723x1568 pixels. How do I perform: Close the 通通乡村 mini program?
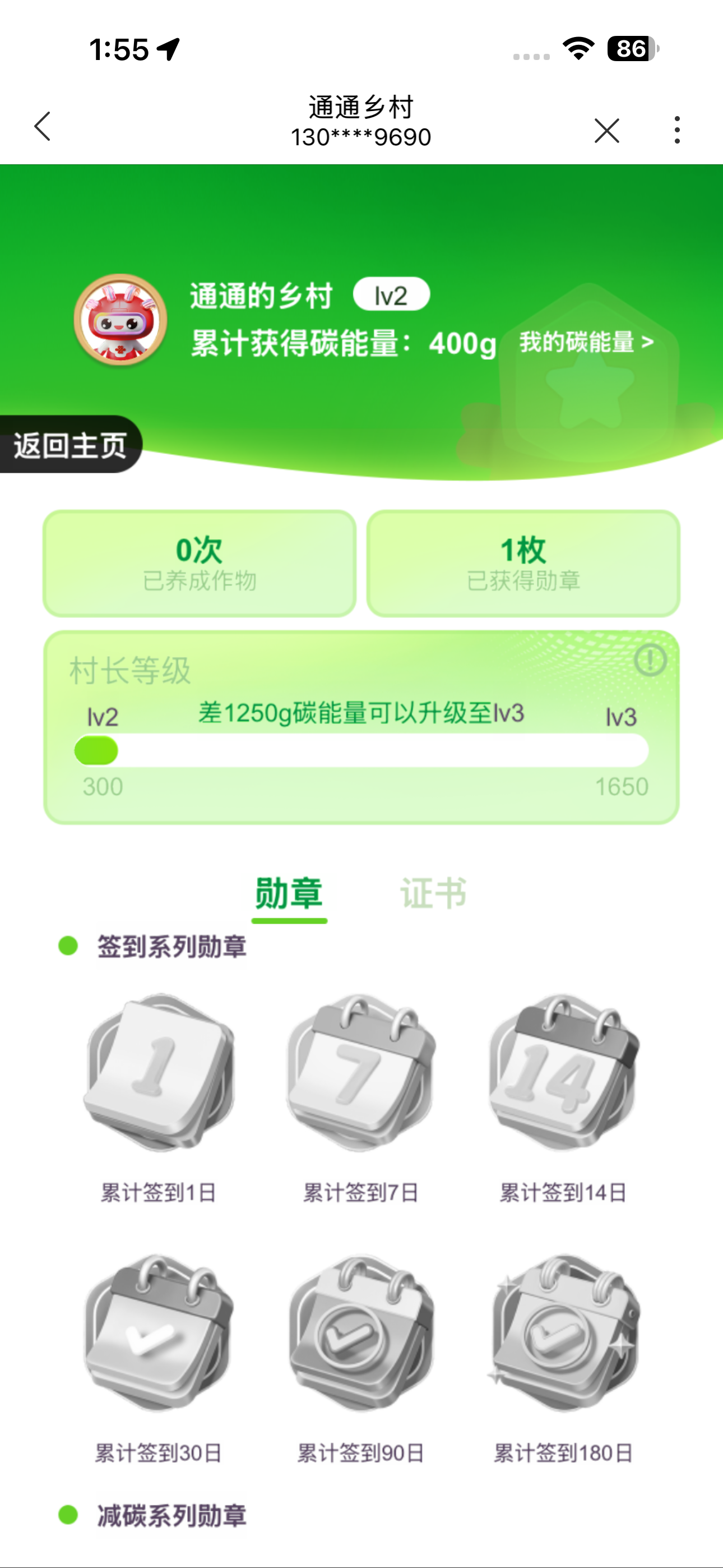(606, 130)
